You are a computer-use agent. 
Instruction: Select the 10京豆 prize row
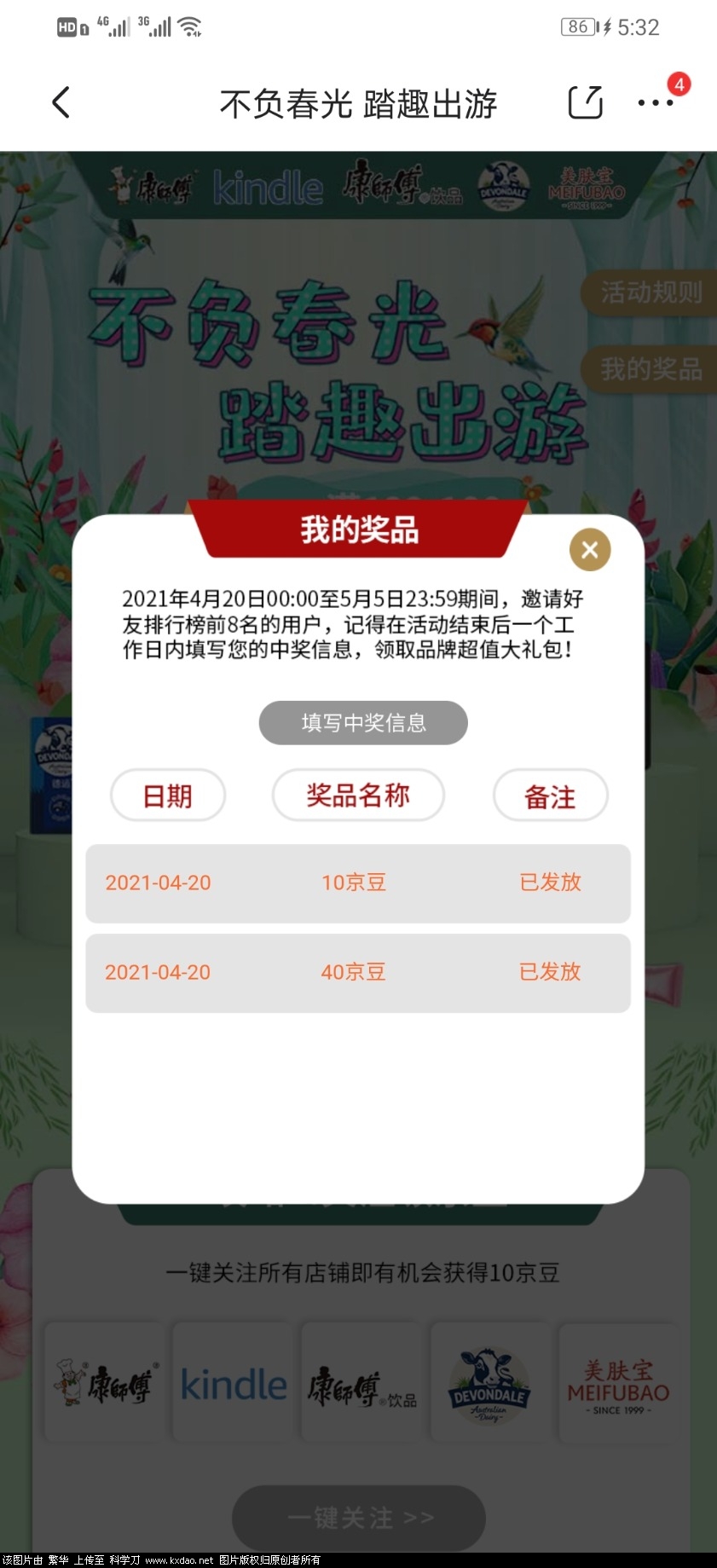click(352, 883)
